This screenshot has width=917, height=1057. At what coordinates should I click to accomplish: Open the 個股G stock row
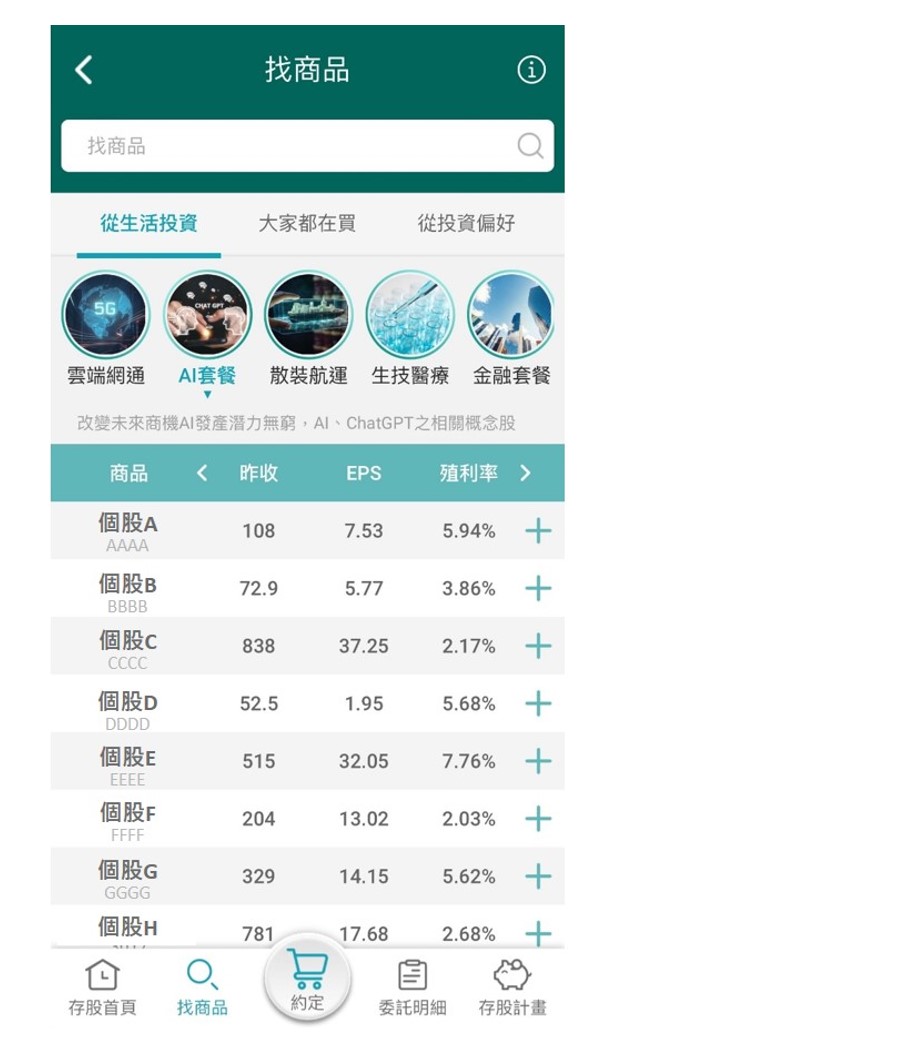(128, 877)
